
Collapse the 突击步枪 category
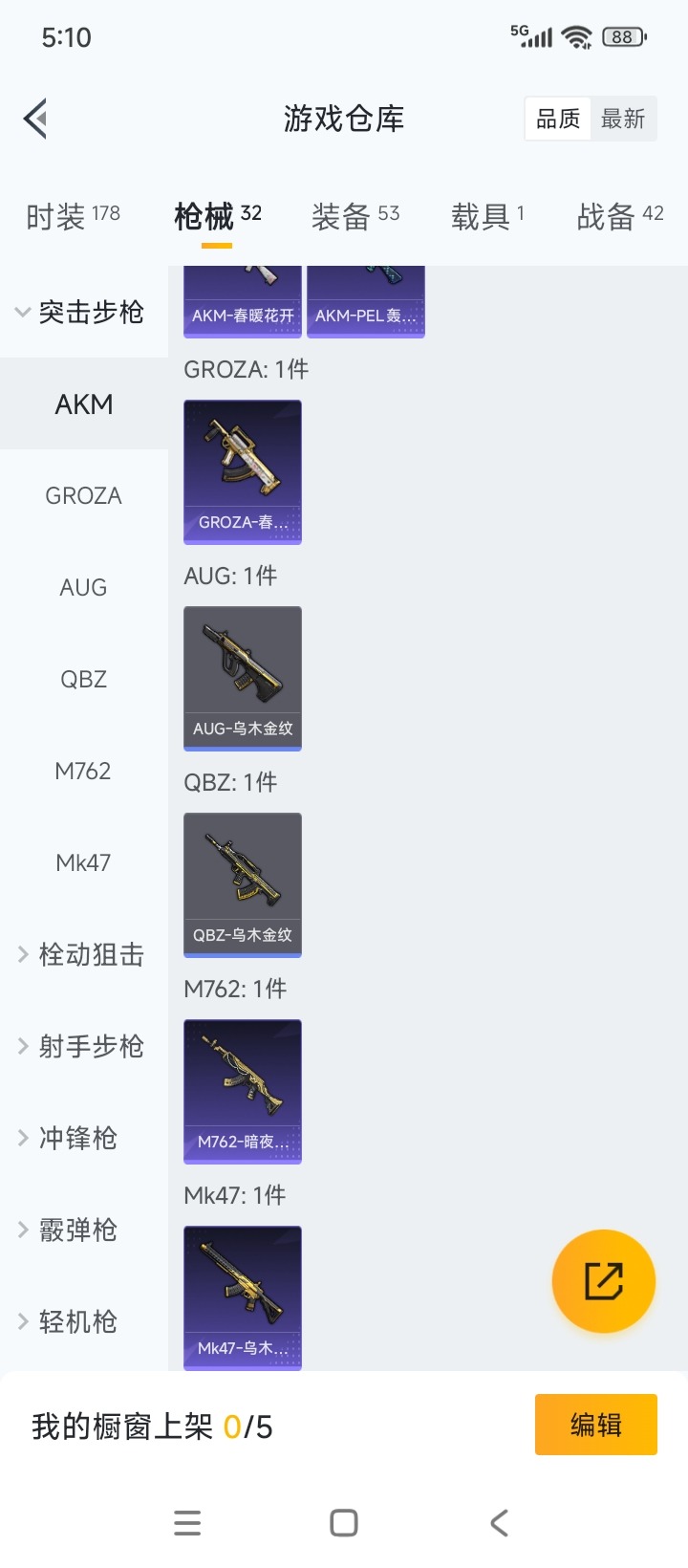pyautogui.click(x=81, y=313)
